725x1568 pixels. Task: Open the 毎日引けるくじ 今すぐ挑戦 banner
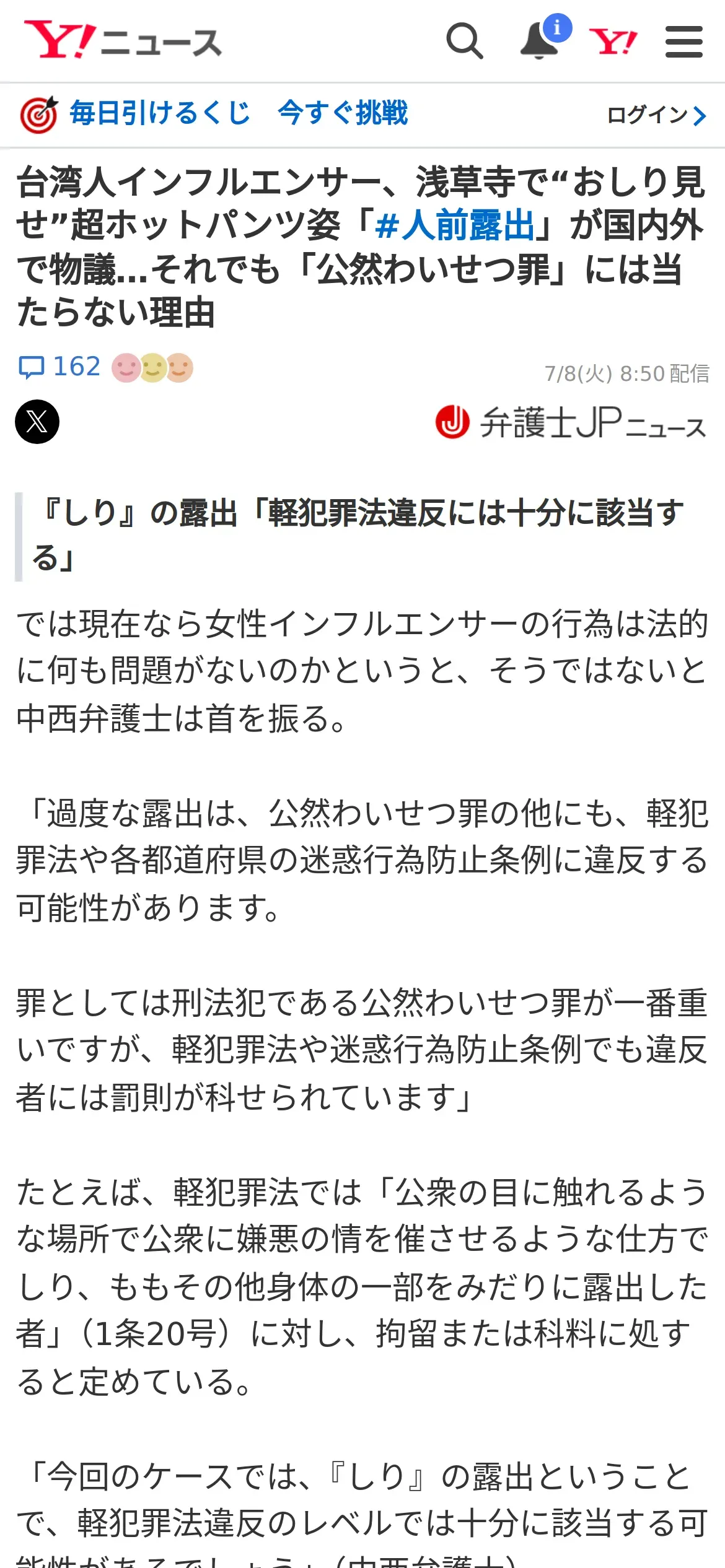214,114
